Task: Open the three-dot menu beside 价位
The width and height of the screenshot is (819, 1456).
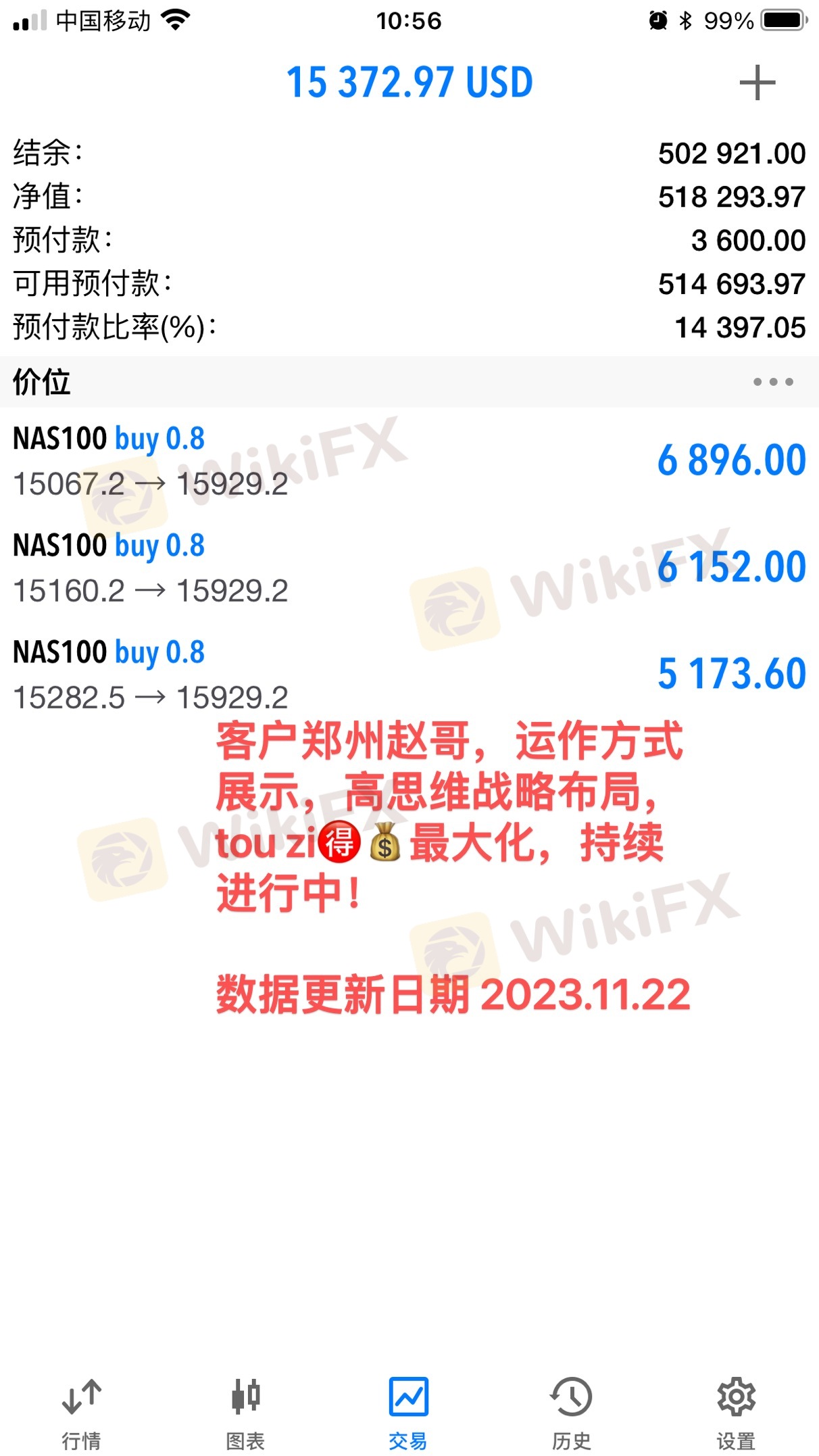Action: point(773,382)
